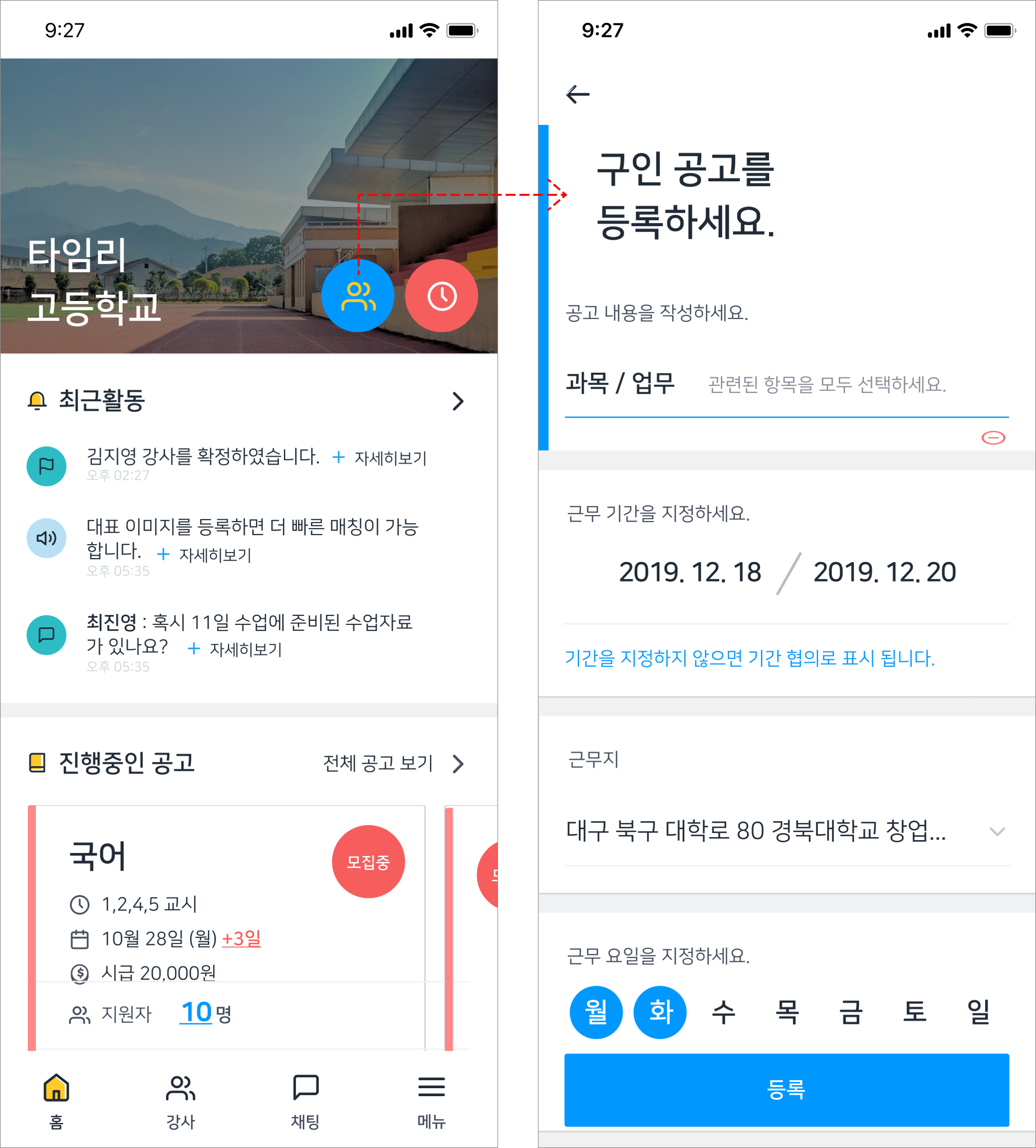Expand the 최근활동 section chevron
1036x1148 pixels.
[x=458, y=402]
